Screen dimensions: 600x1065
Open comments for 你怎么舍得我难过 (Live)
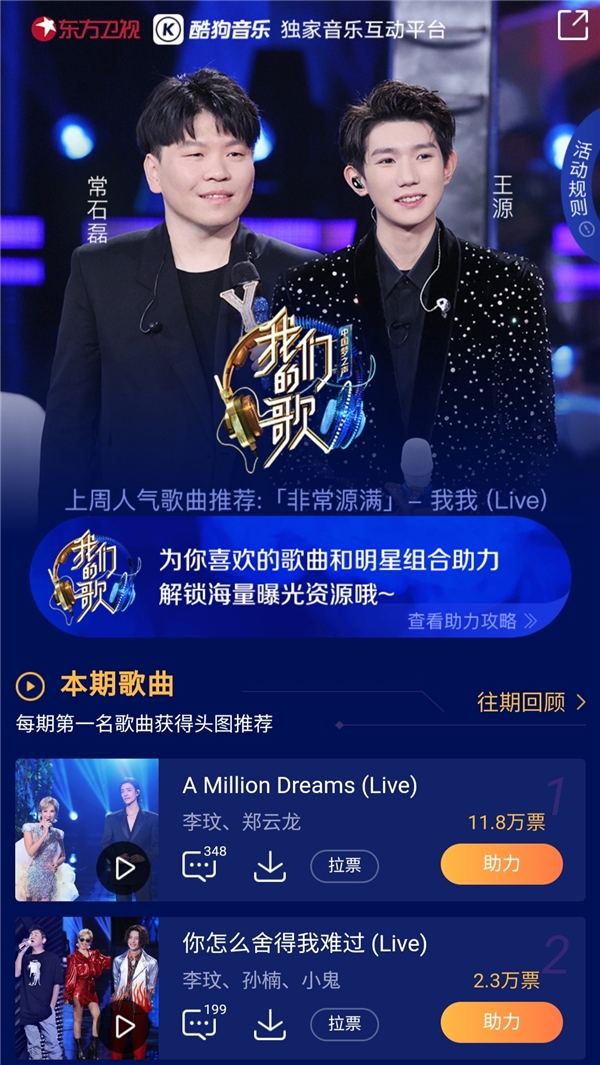click(200, 1024)
